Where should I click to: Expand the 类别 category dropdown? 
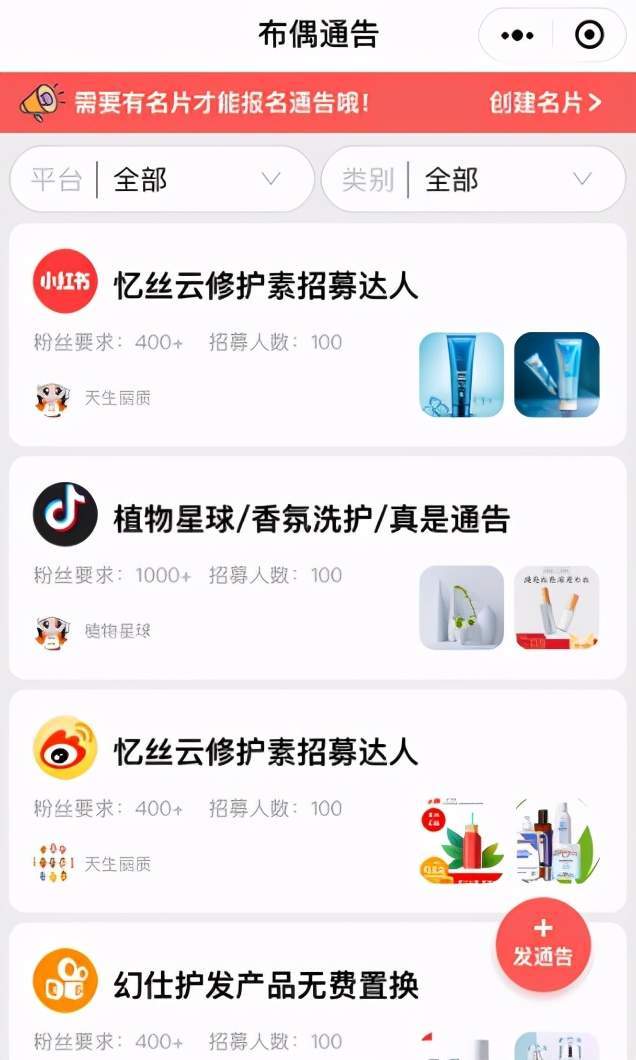click(x=473, y=180)
